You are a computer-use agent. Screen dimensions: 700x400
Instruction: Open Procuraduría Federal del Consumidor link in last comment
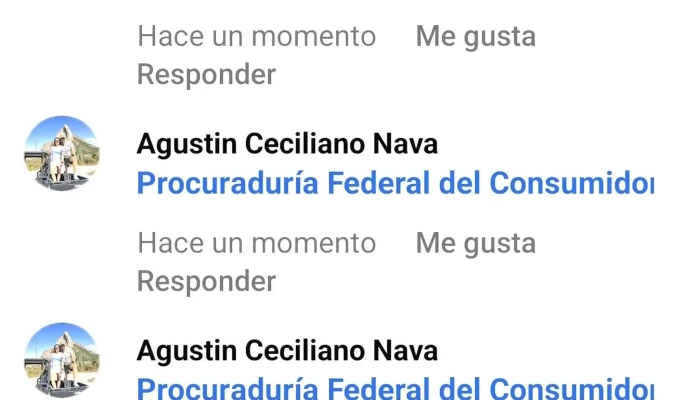[394, 388]
